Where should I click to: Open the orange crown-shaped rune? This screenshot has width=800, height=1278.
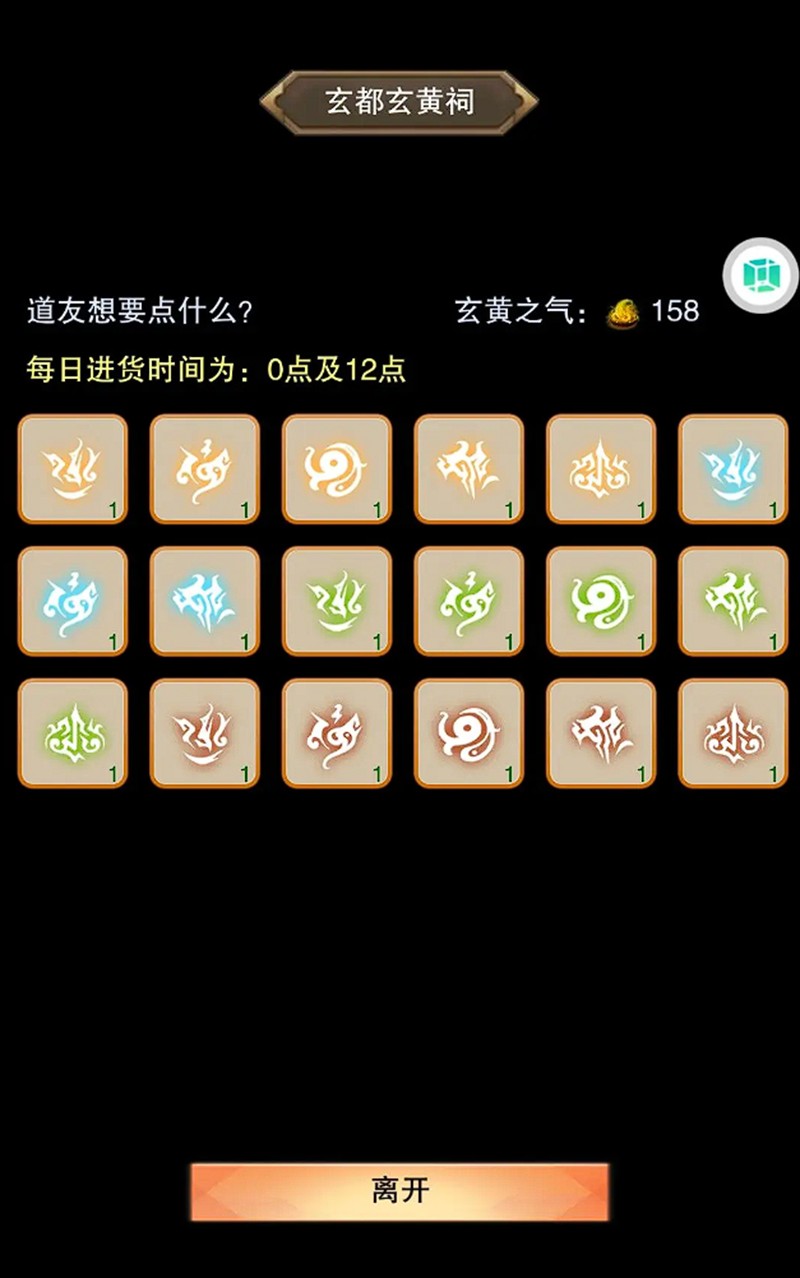pos(601,469)
